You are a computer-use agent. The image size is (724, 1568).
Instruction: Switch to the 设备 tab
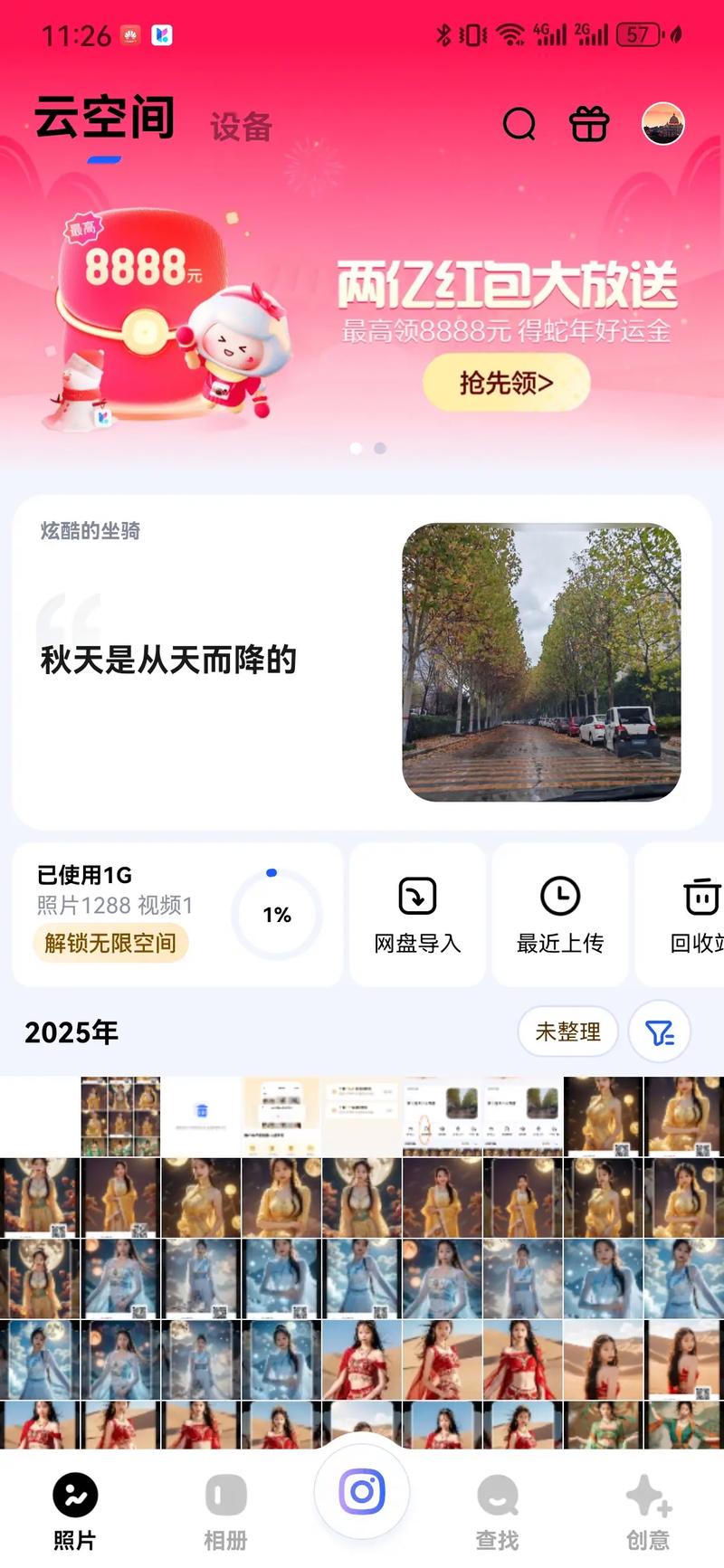pos(241,128)
